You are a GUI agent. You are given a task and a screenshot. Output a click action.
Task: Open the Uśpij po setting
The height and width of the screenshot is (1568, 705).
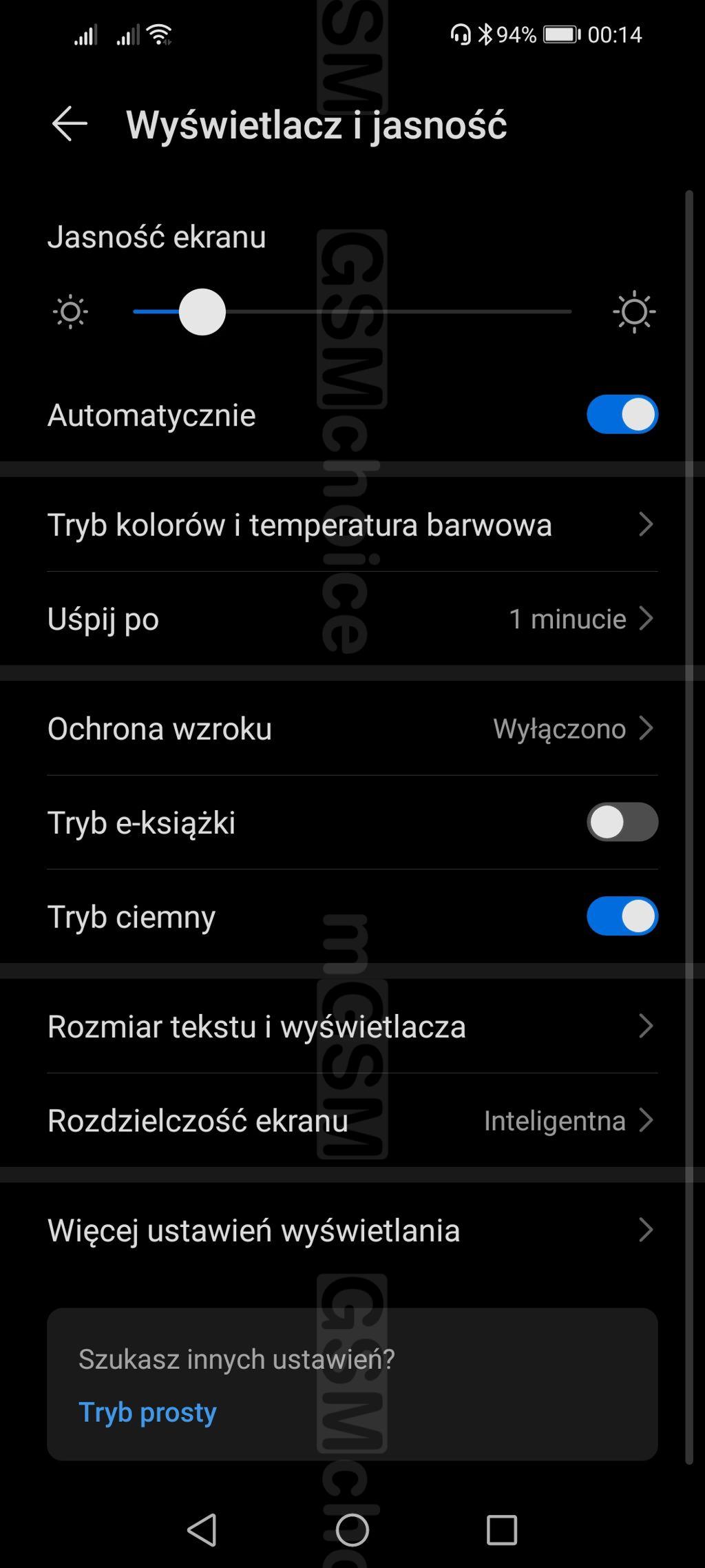click(x=351, y=619)
